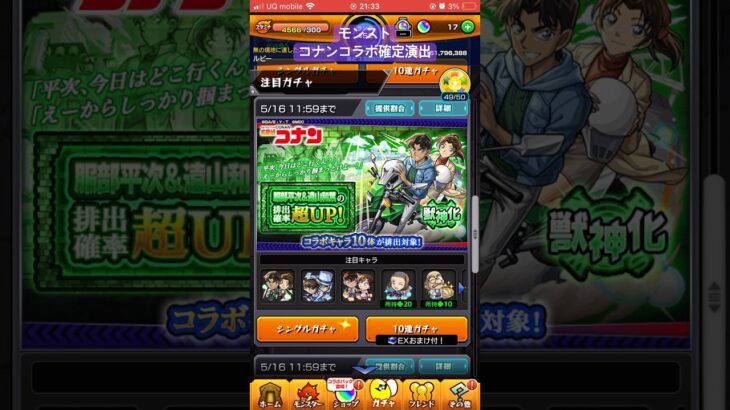Go to the ホーム tab
Screen dimensions: 730x410
click(270, 394)
